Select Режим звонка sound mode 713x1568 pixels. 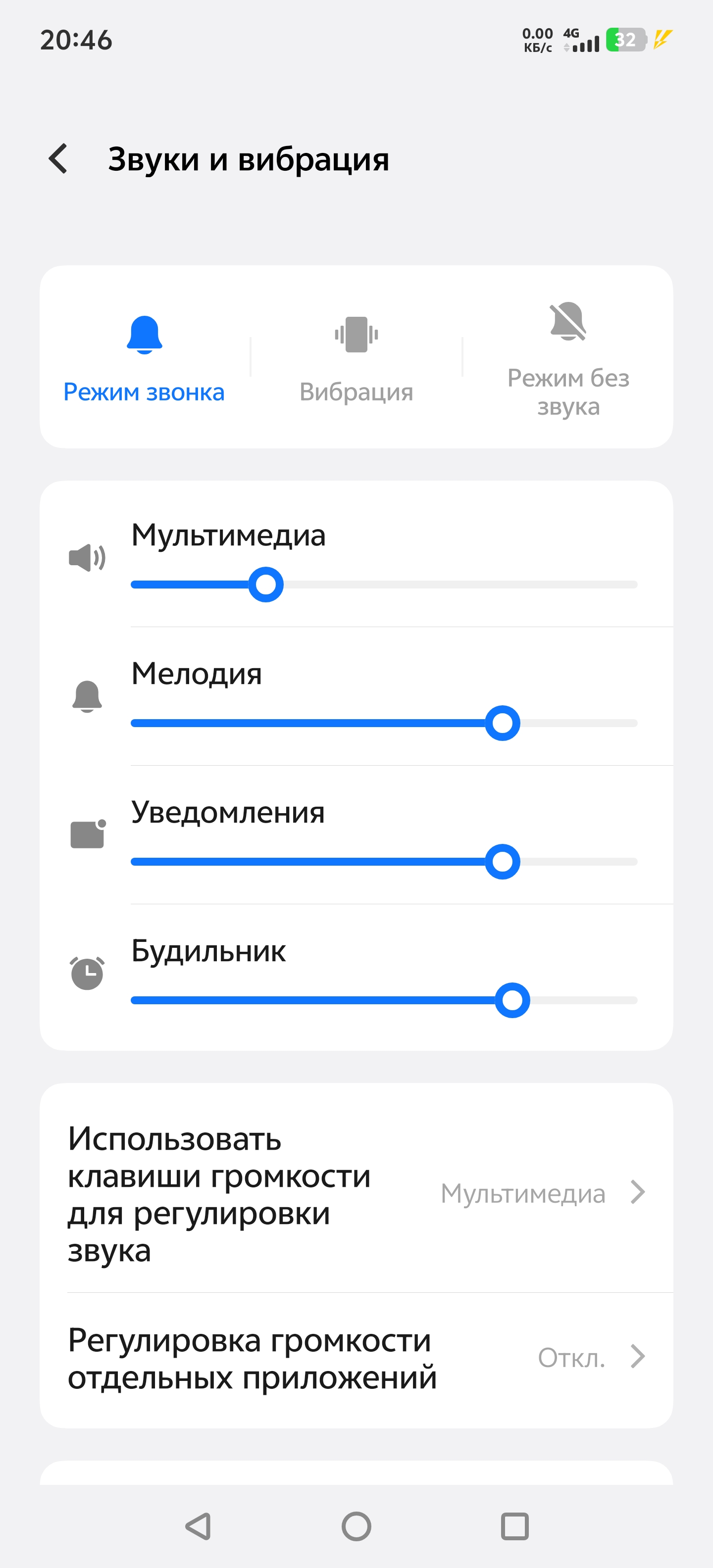point(144,358)
